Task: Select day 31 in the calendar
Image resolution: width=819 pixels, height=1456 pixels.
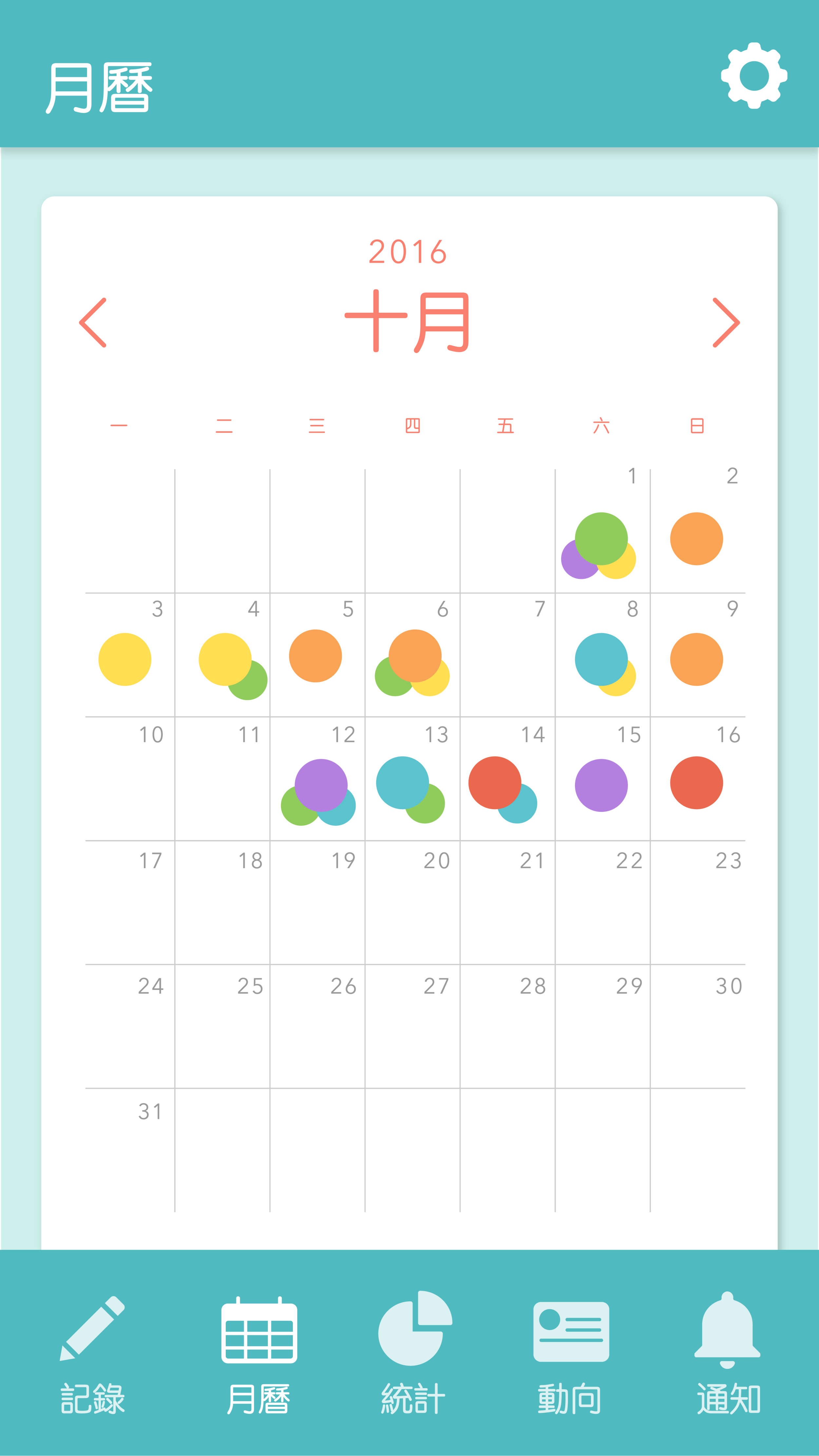Action: pyautogui.click(x=129, y=1150)
